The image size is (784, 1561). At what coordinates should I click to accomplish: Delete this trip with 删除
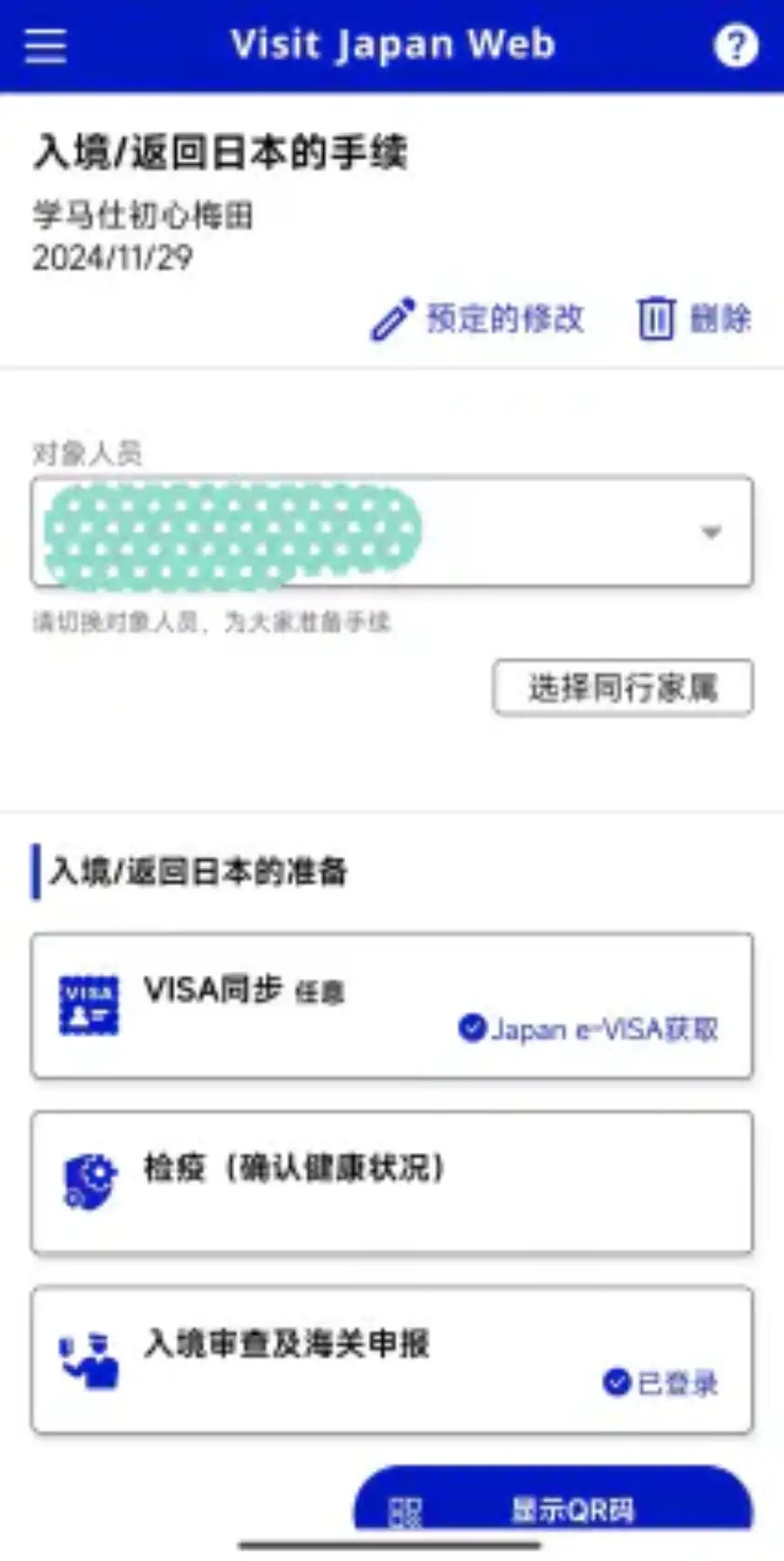click(694, 319)
